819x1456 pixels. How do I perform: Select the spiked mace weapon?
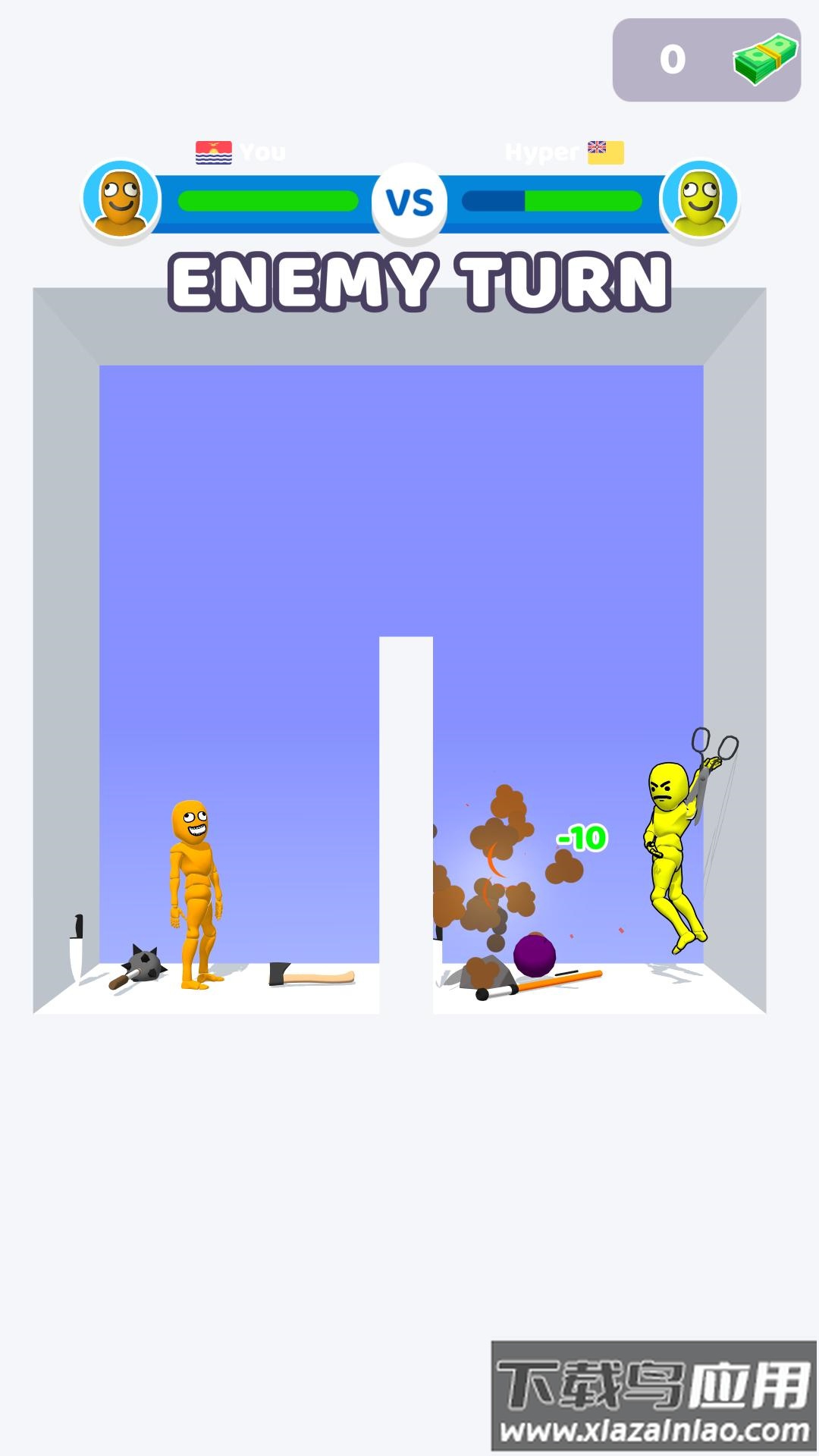click(141, 968)
